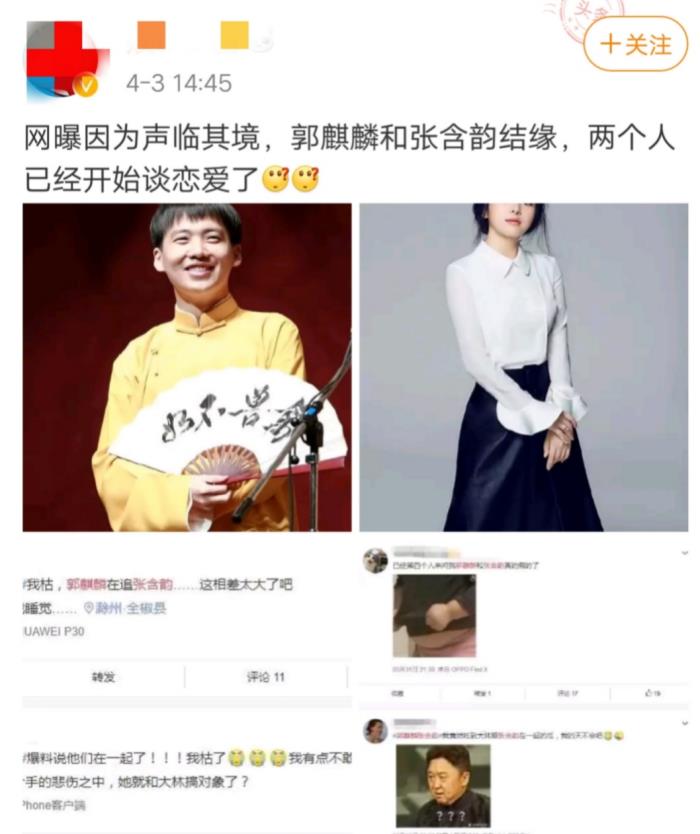700x834 pixels.
Task: View the photo of the man in the yellow robe
Action: click(187, 367)
